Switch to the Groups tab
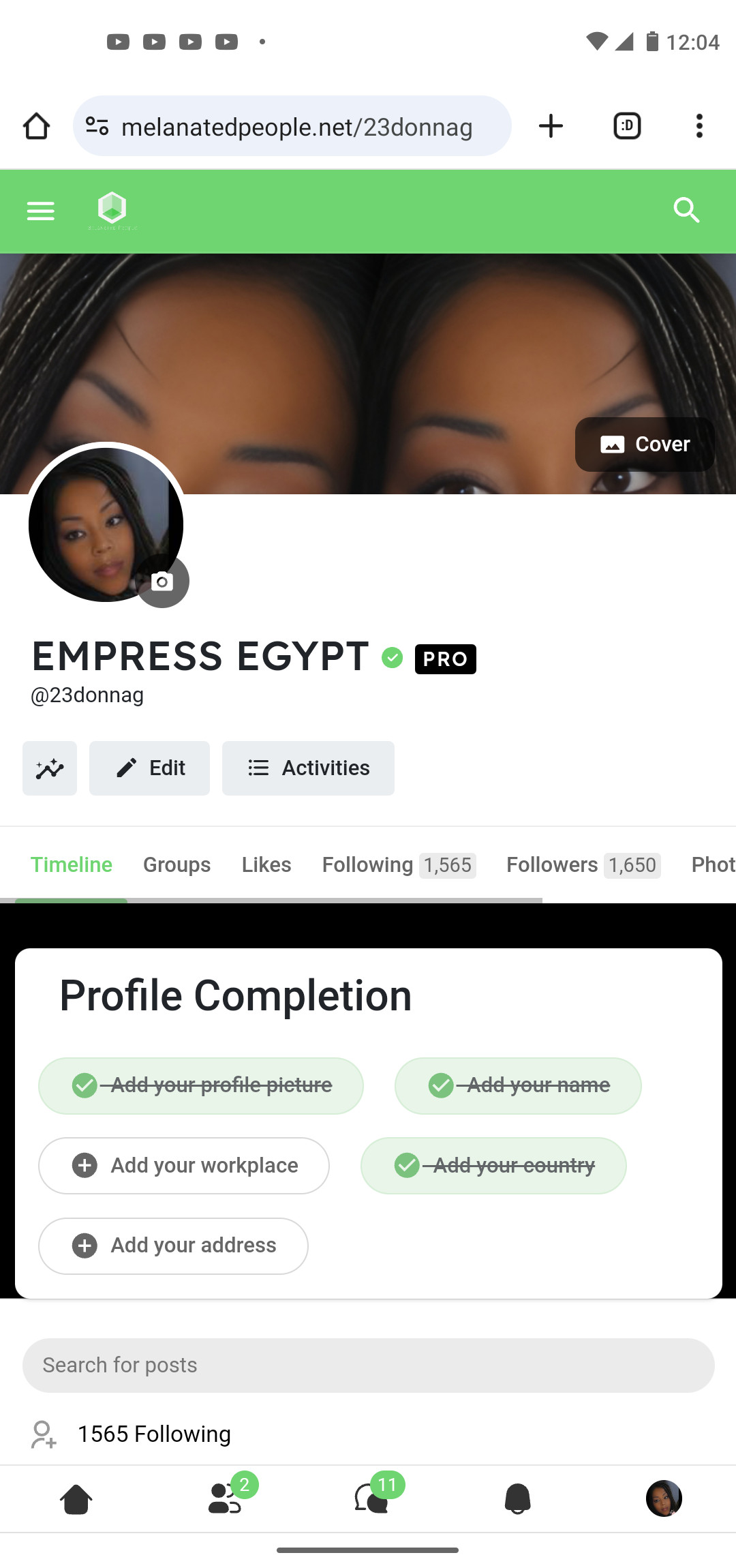Screen dimensions: 736x1568 tap(177, 864)
